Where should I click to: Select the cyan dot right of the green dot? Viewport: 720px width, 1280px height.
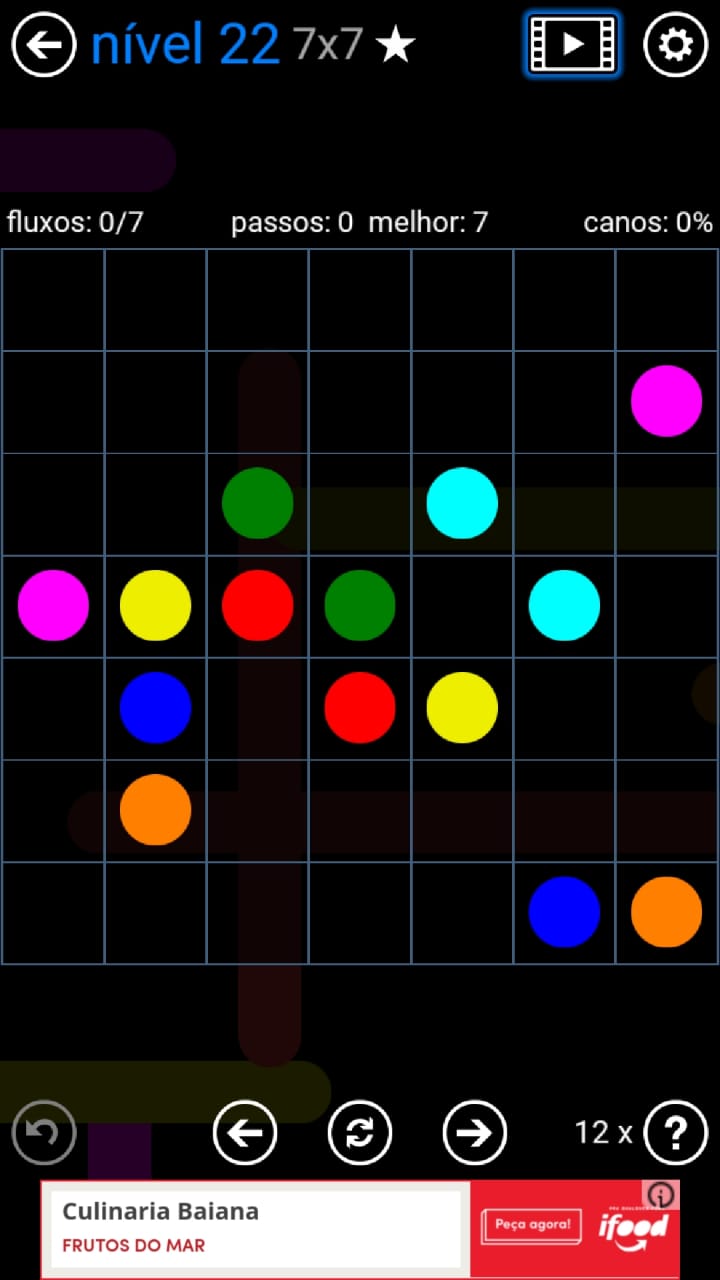click(x=462, y=503)
